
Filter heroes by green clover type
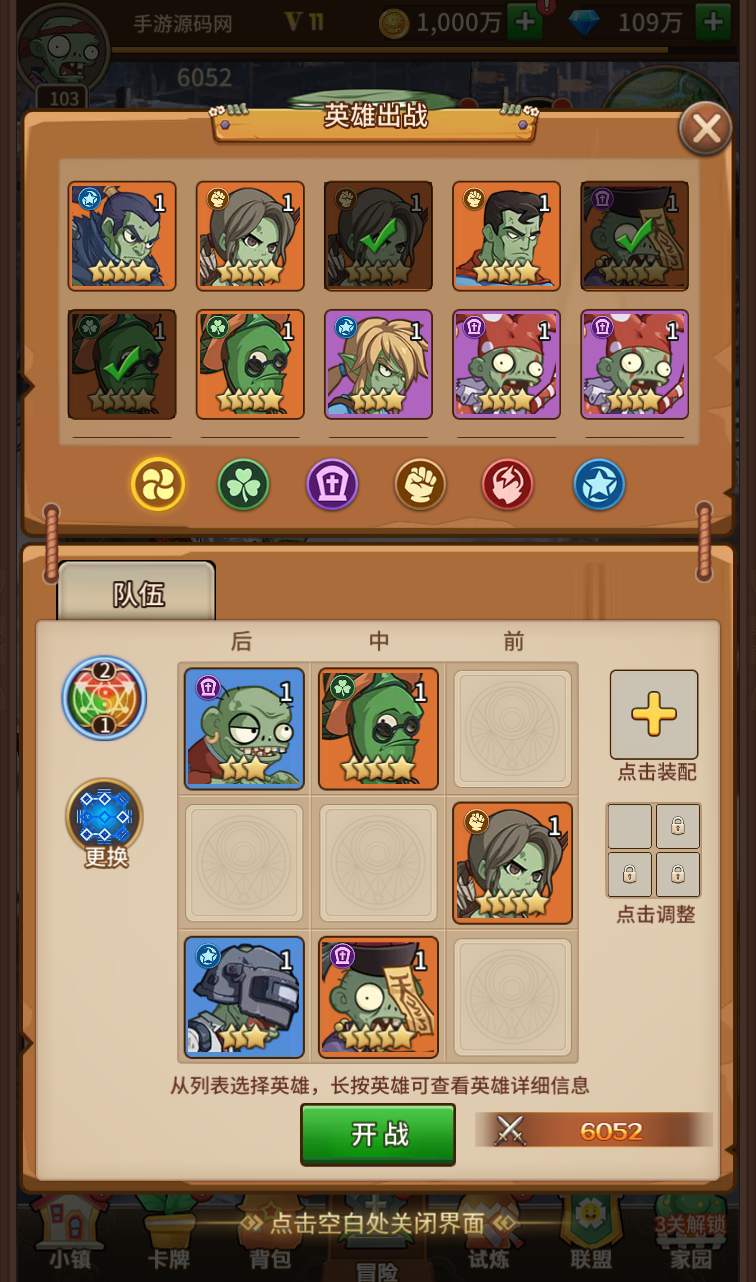click(244, 485)
